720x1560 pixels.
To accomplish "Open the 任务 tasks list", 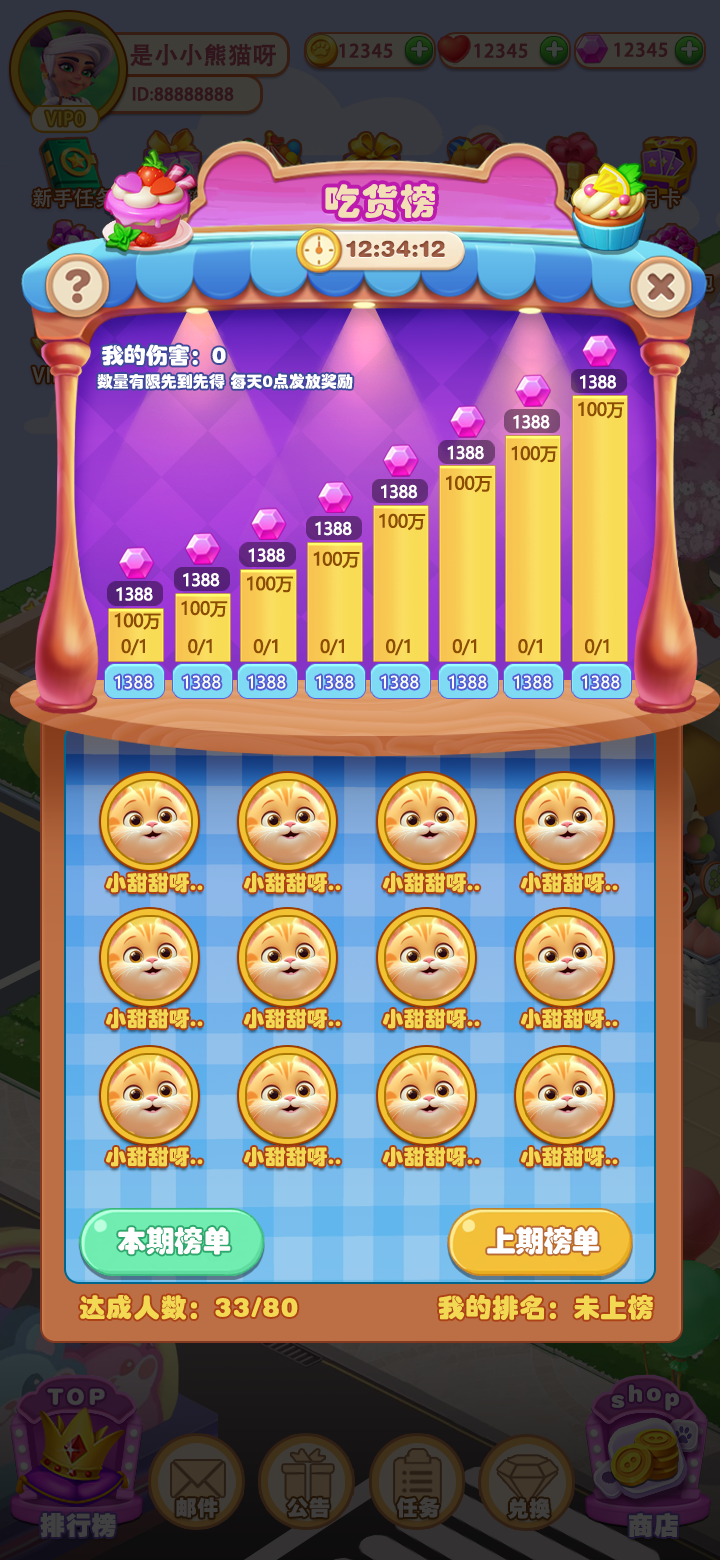I will pos(417,1482).
